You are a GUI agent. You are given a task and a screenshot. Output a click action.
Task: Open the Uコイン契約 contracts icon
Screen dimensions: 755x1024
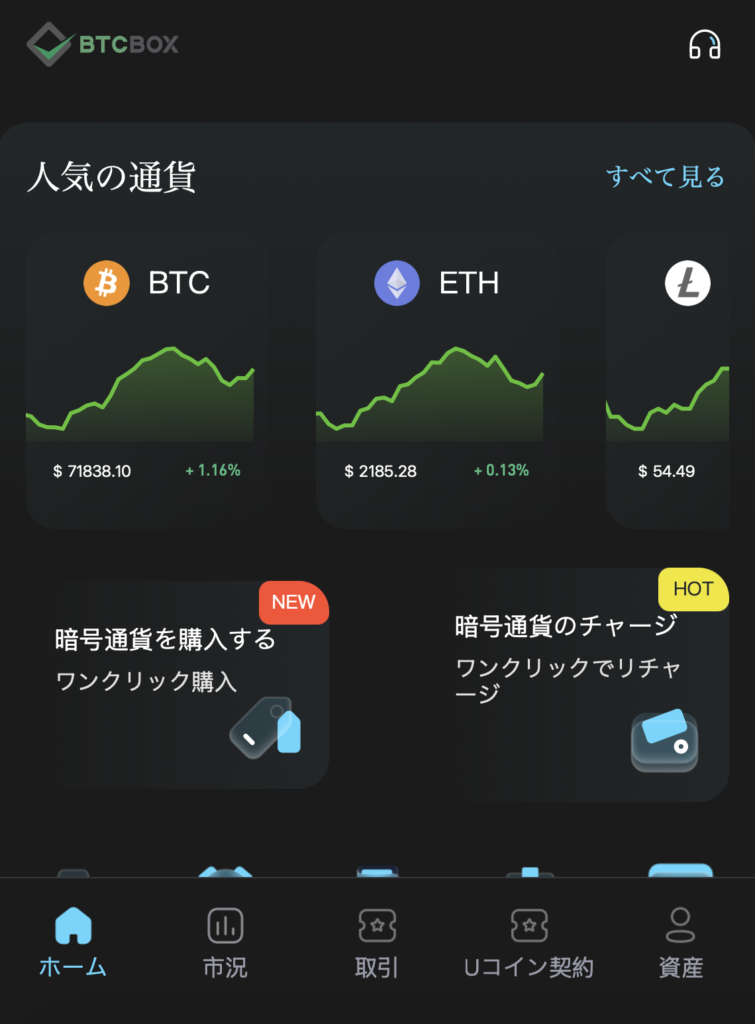[x=531, y=926]
